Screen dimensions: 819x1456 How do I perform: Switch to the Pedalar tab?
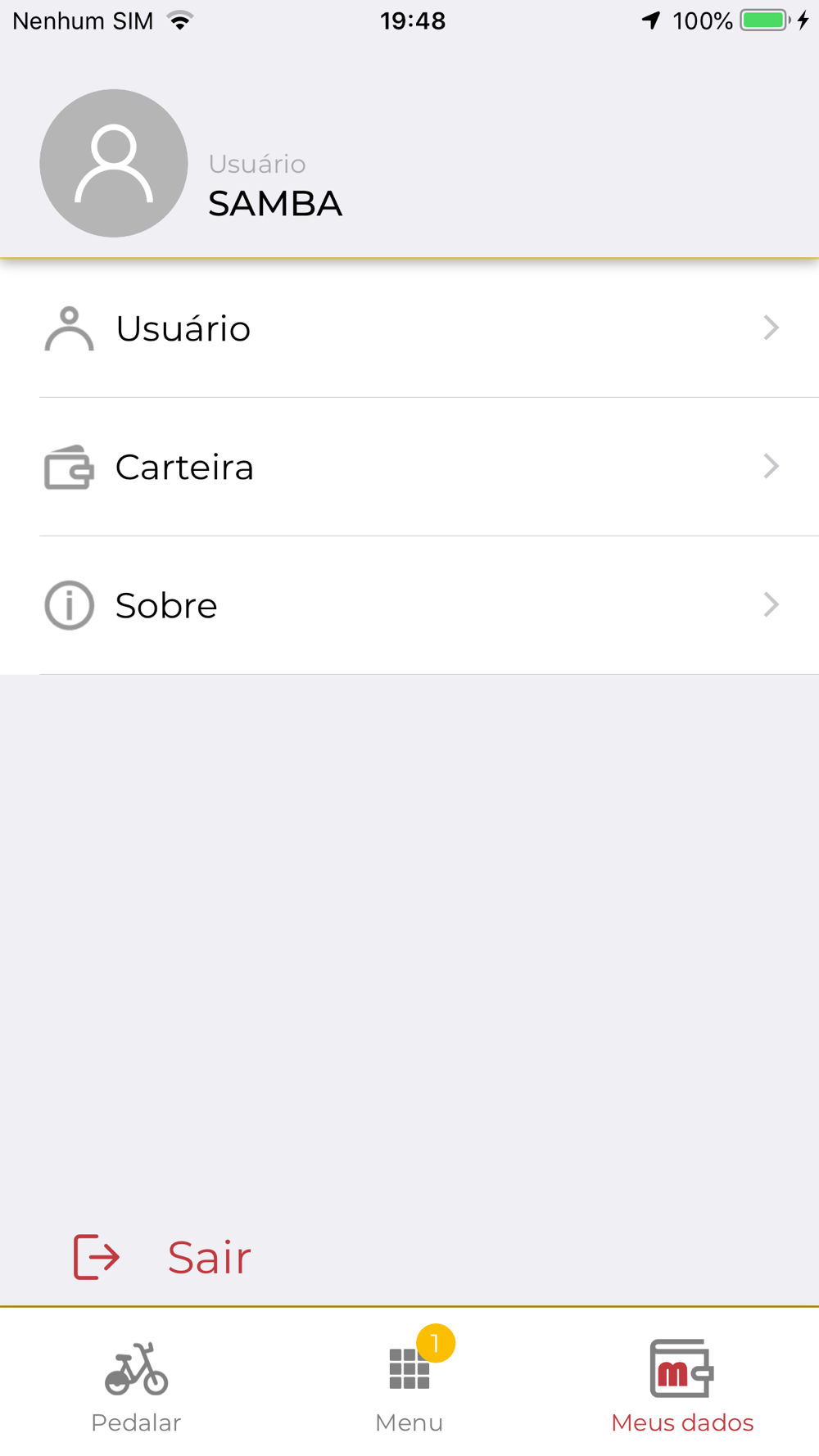(136, 1384)
